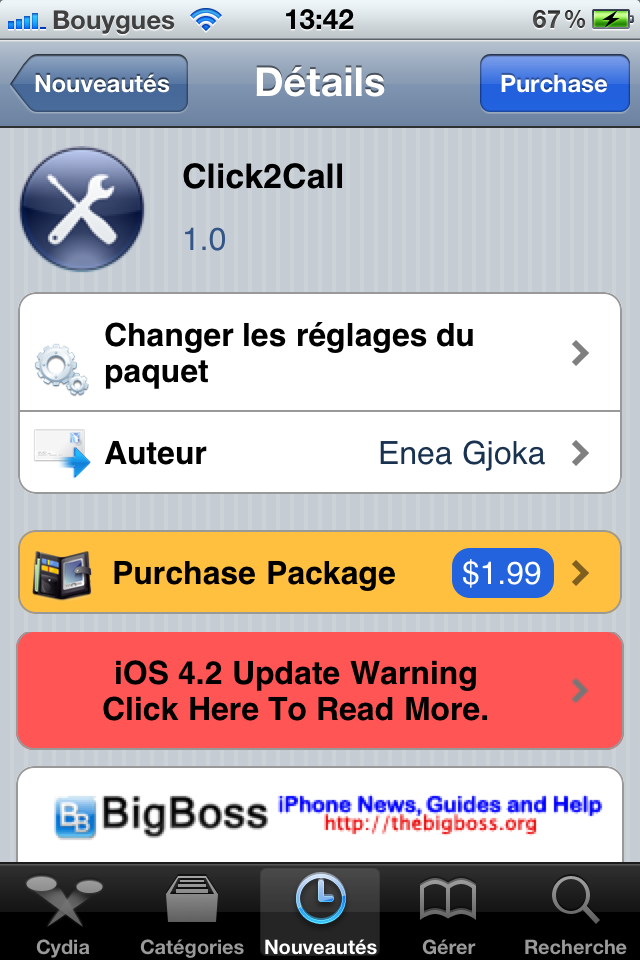
Task: Open the BigBoss banner
Action: pos(320,814)
